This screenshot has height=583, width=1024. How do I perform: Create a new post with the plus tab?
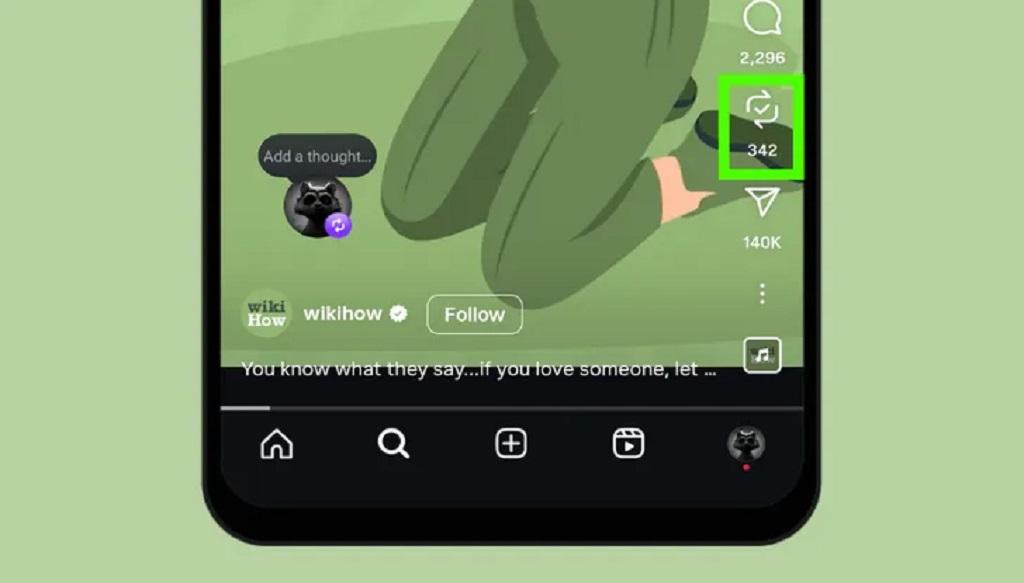[x=511, y=443]
